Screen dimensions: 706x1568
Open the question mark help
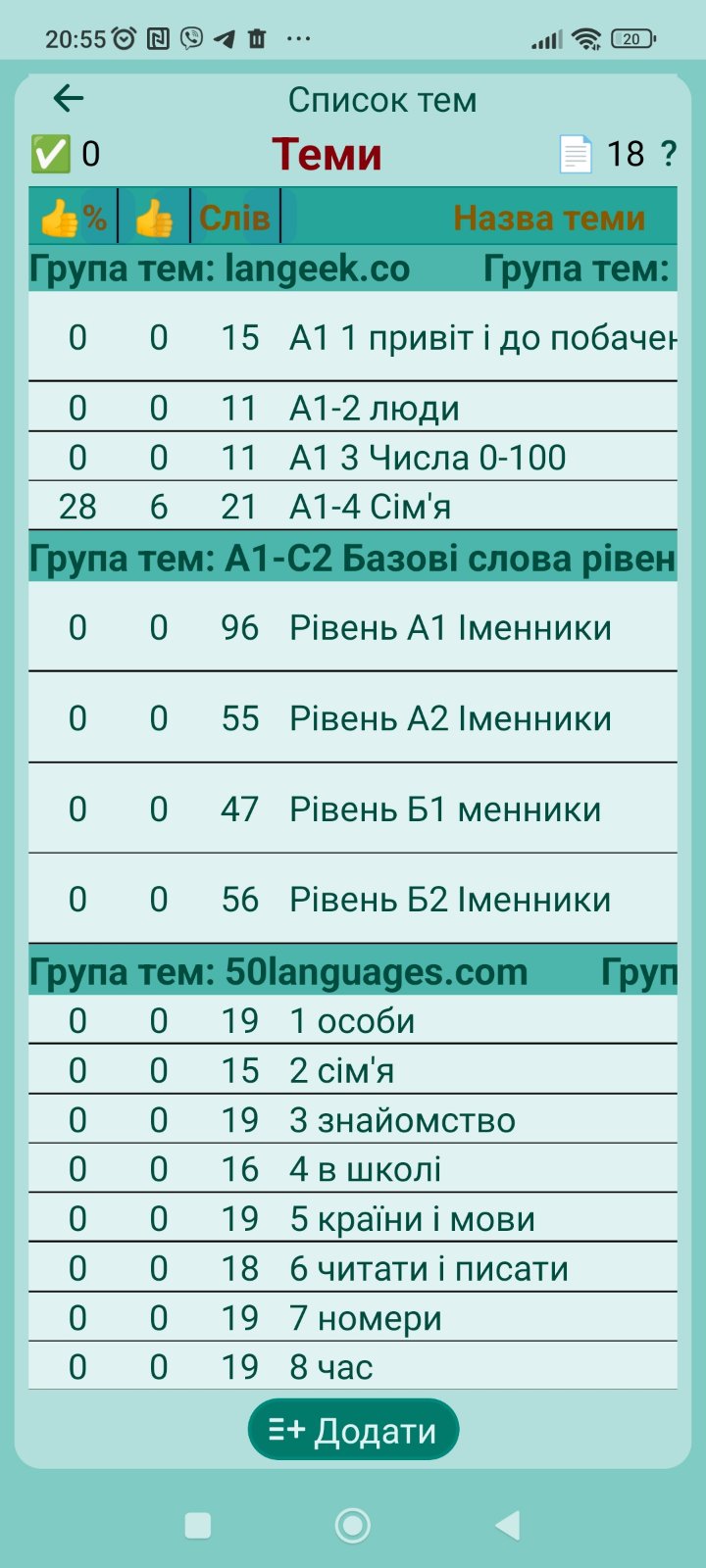pyautogui.click(x=668, y=154)
